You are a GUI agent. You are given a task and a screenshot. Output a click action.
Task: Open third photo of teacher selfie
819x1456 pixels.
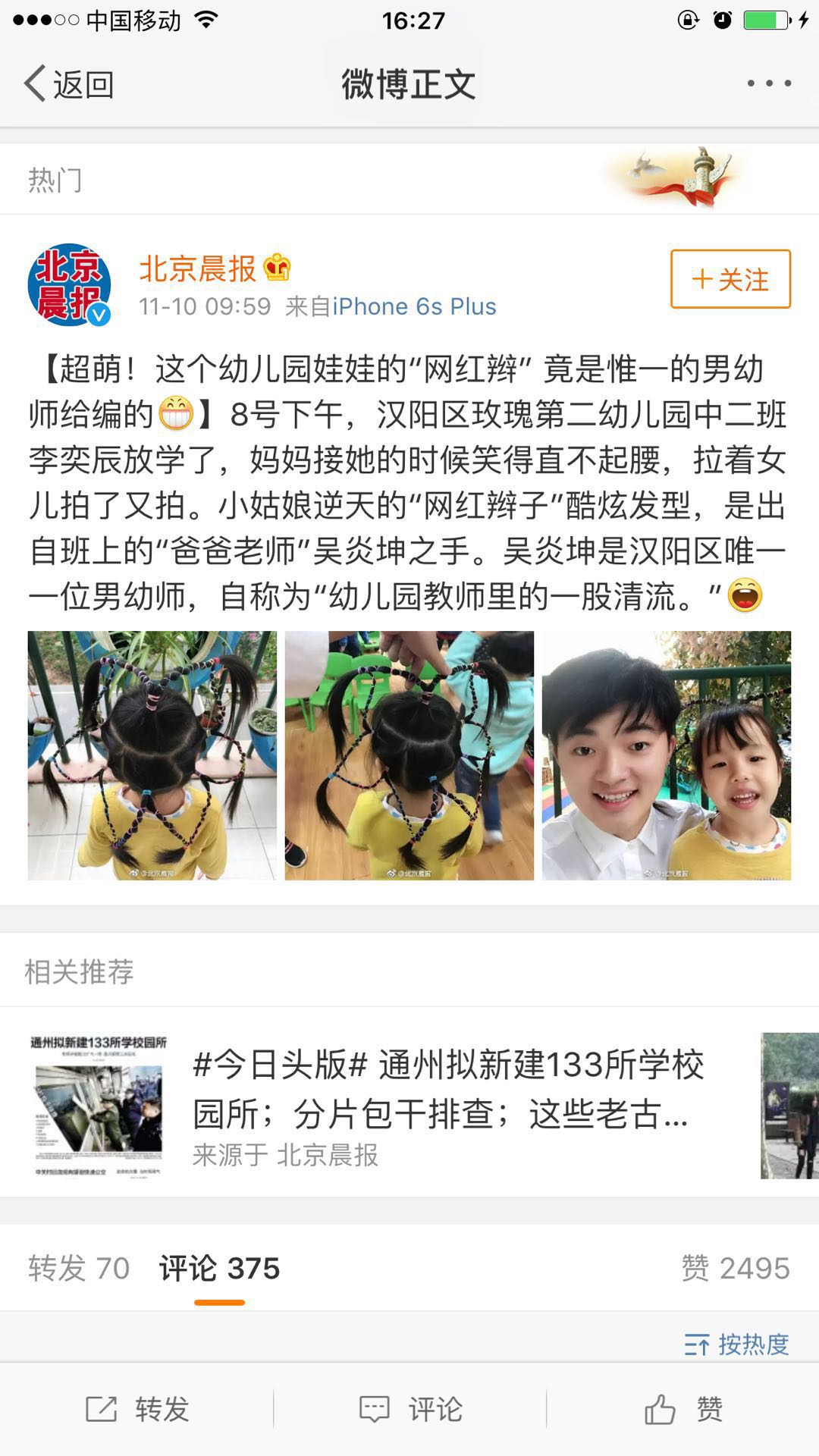(666, 755)
